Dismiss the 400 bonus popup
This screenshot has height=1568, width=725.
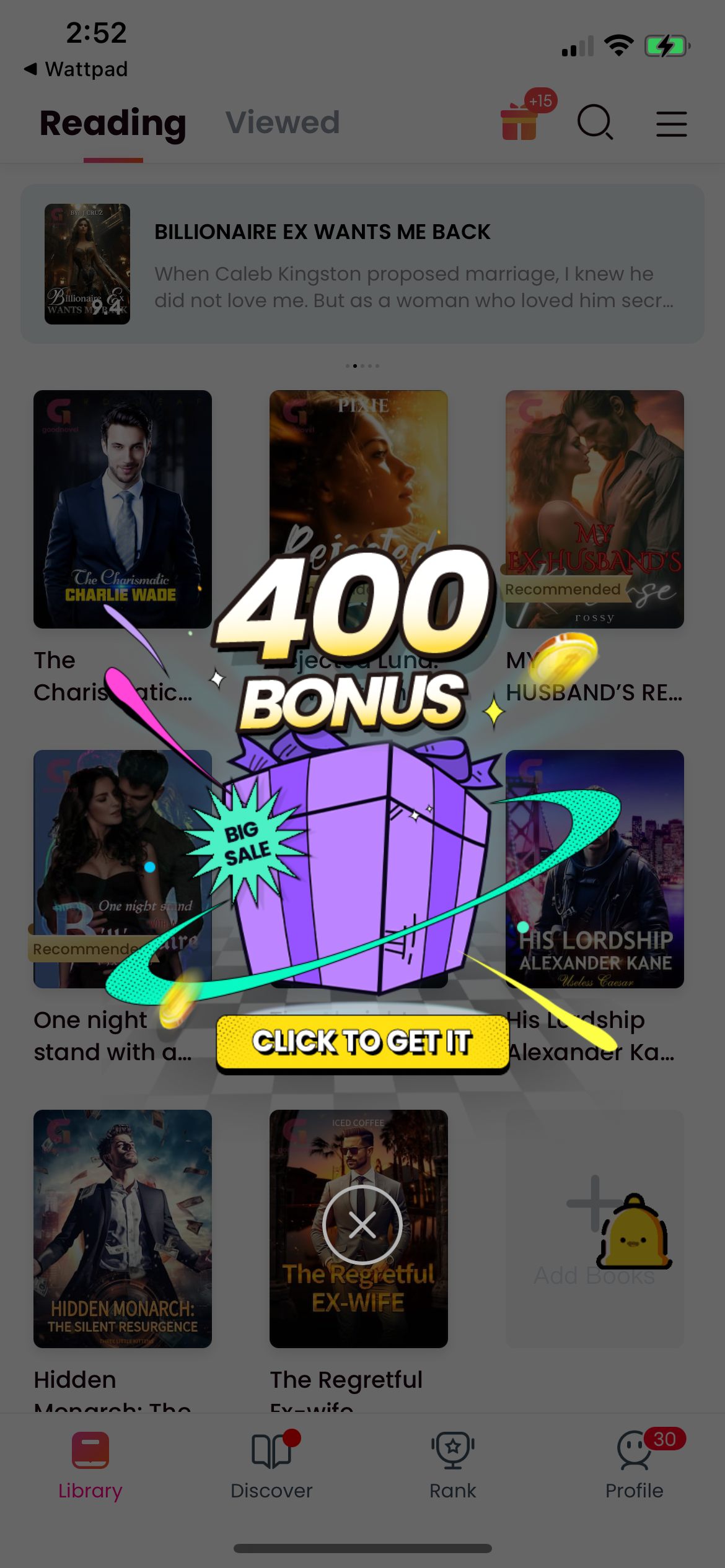pos(362,1224)
